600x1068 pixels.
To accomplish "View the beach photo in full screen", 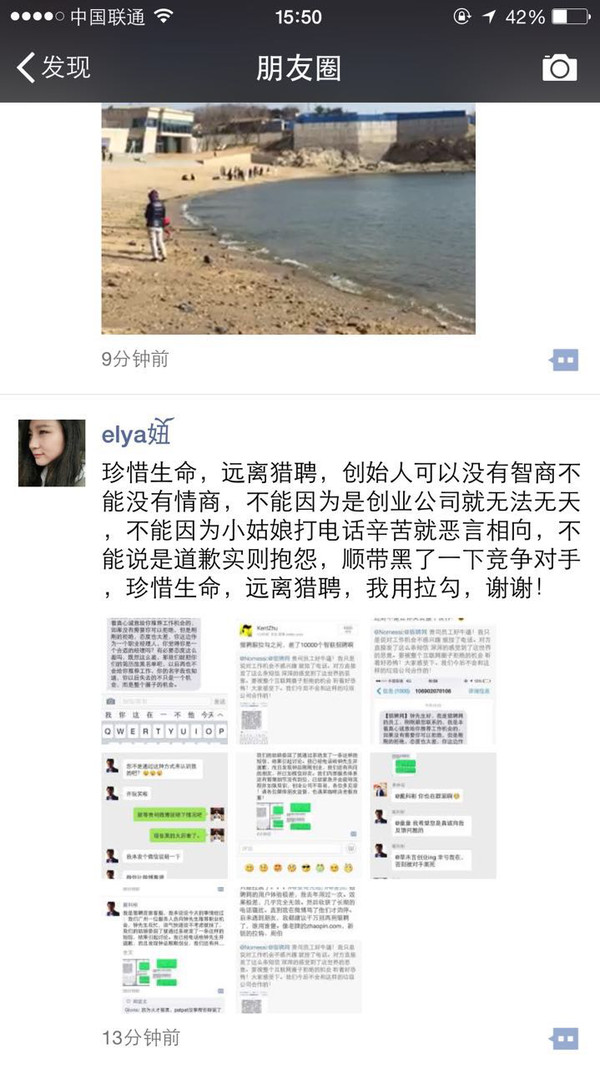I will (x=288, y=219).
